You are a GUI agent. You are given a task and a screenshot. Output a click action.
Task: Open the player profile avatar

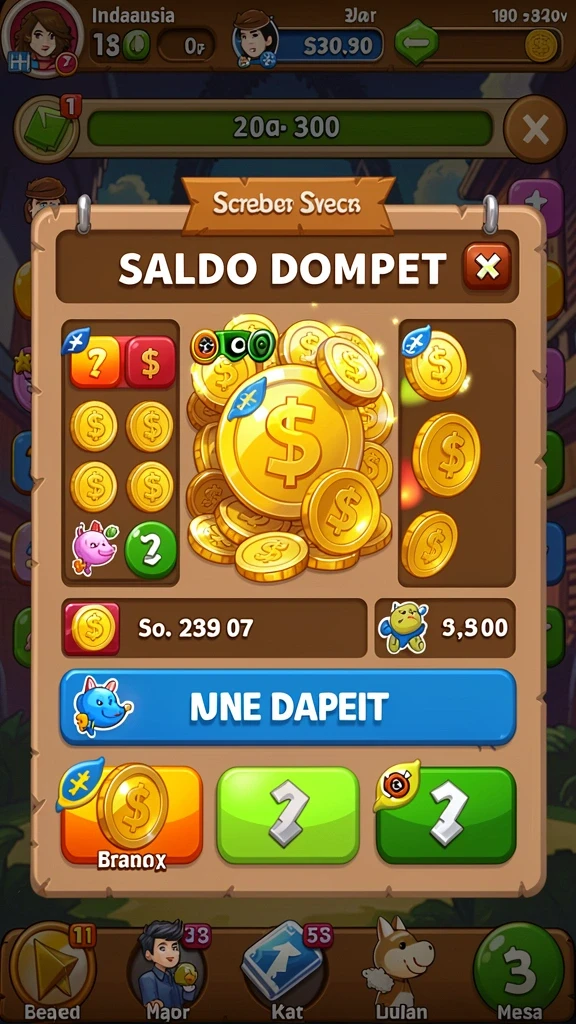pyautogui.click(x=42, y=37)
